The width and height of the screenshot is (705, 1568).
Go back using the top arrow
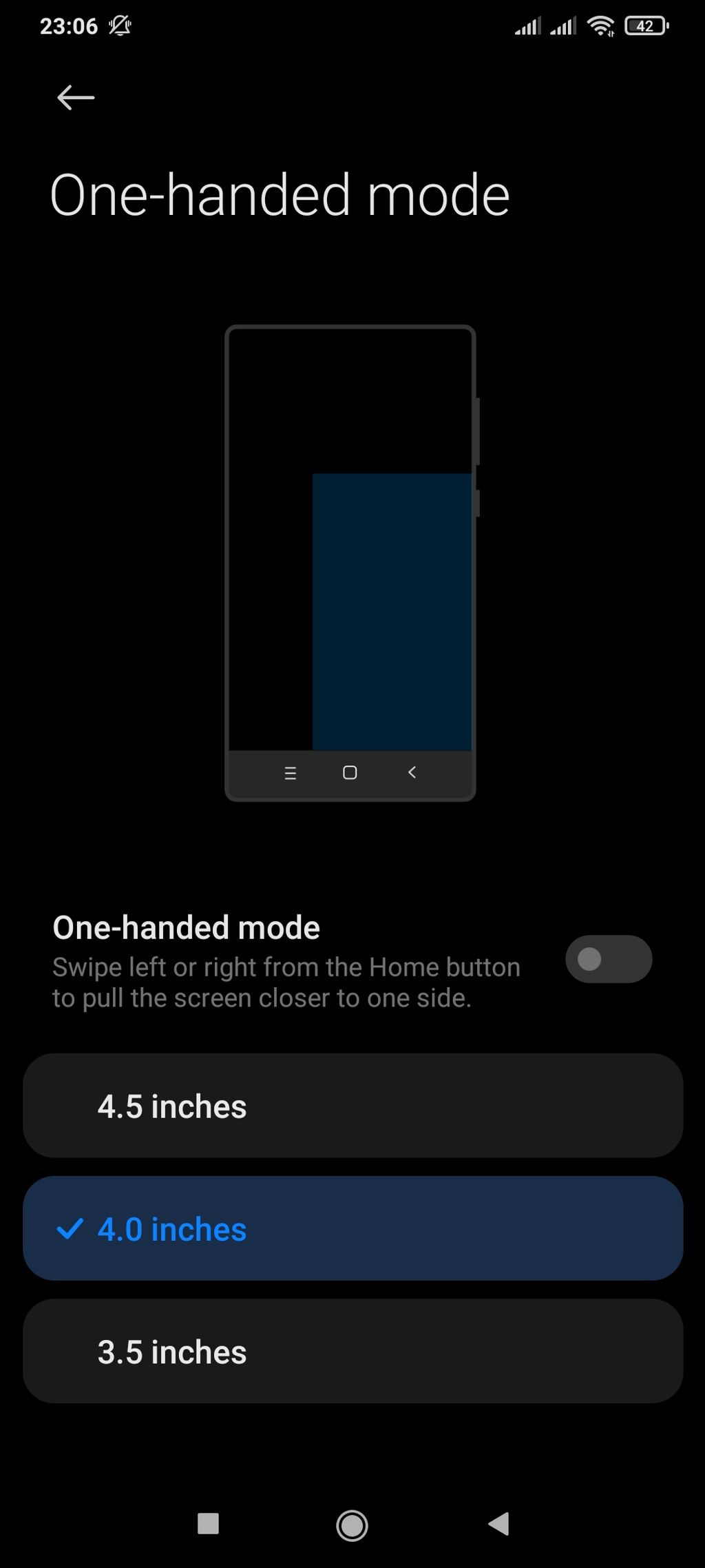[x=76, y=98]
